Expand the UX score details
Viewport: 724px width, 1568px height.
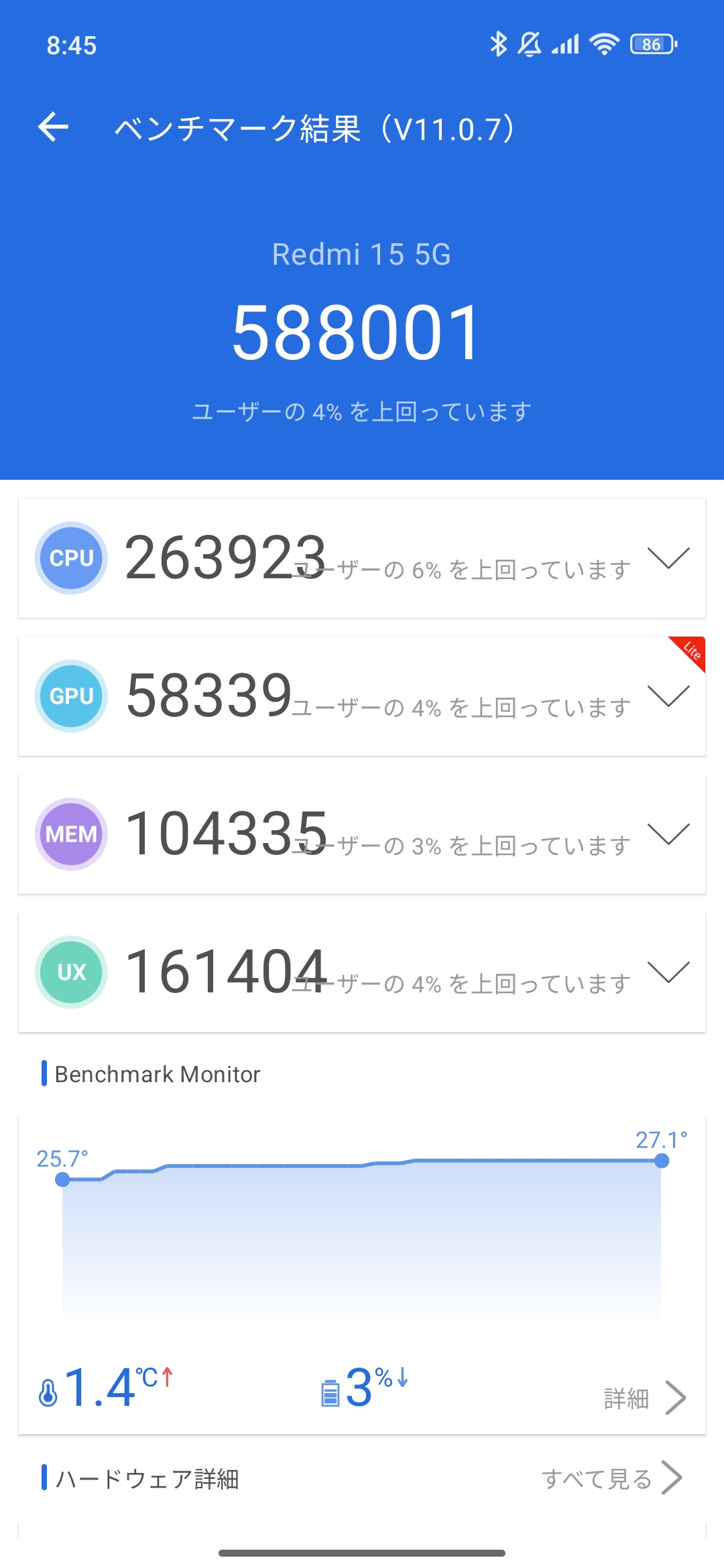[x=668, y=972]
